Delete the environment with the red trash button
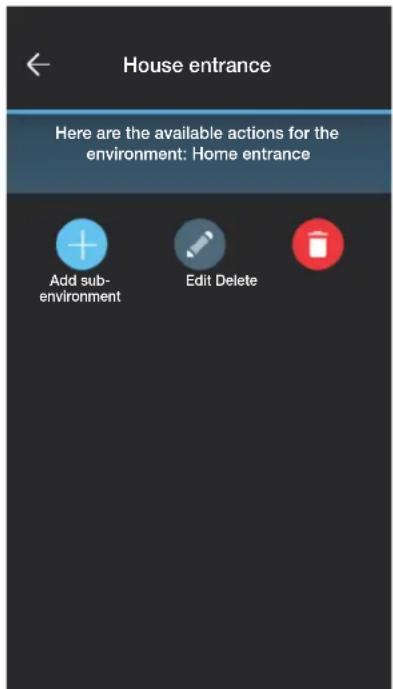 318,244
